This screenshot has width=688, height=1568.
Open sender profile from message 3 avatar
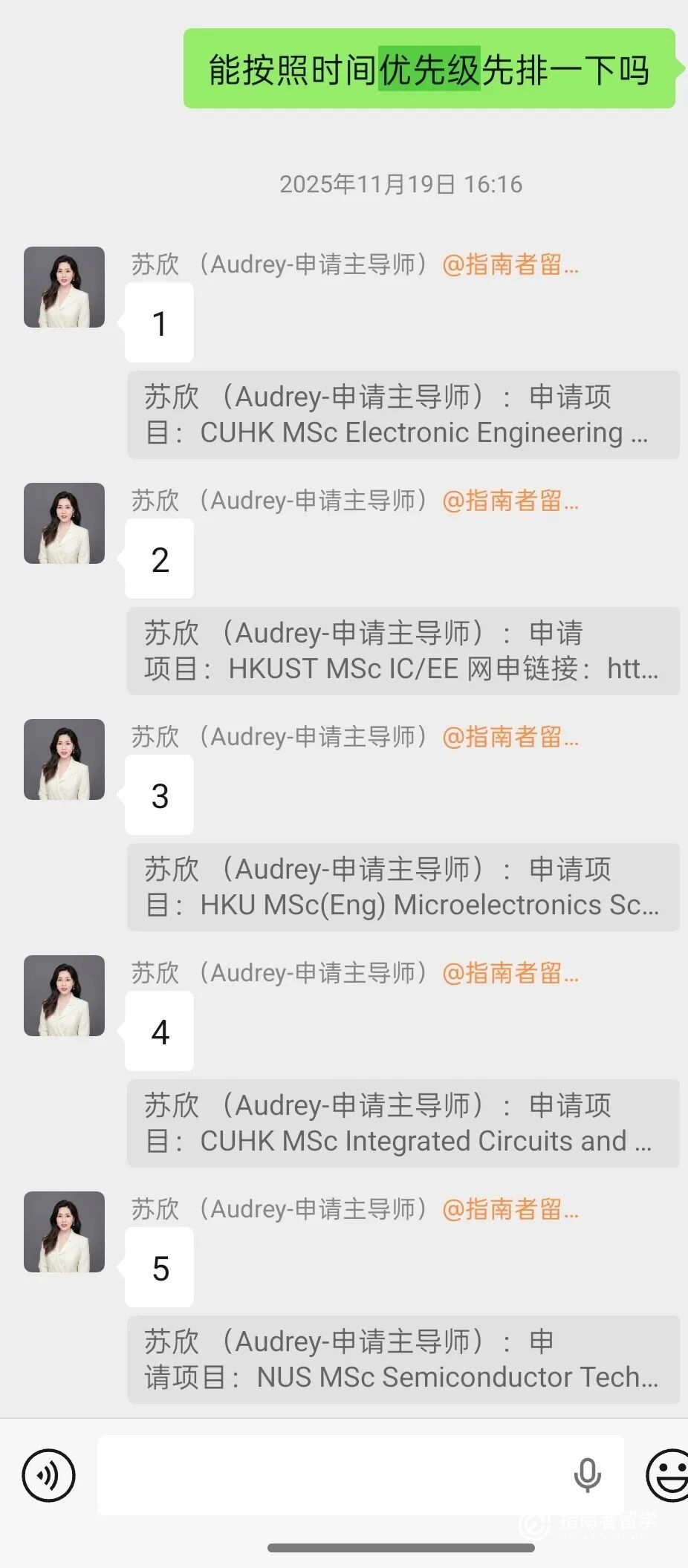coord(64,760)
